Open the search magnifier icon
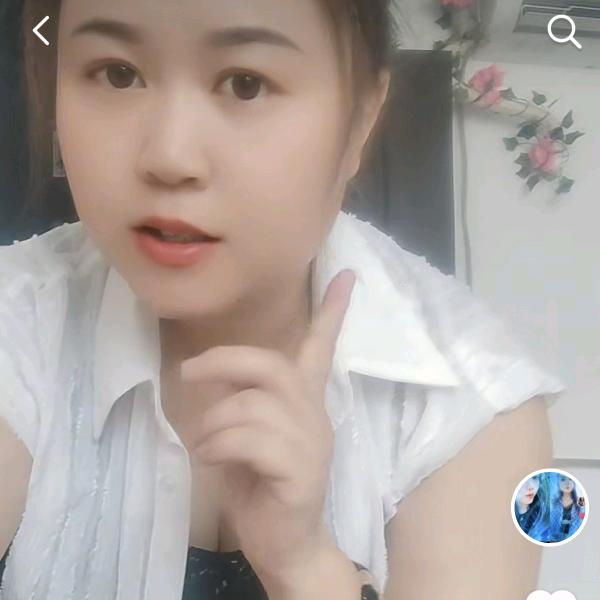Screen dimensions: 600x600 pos(564,32)
